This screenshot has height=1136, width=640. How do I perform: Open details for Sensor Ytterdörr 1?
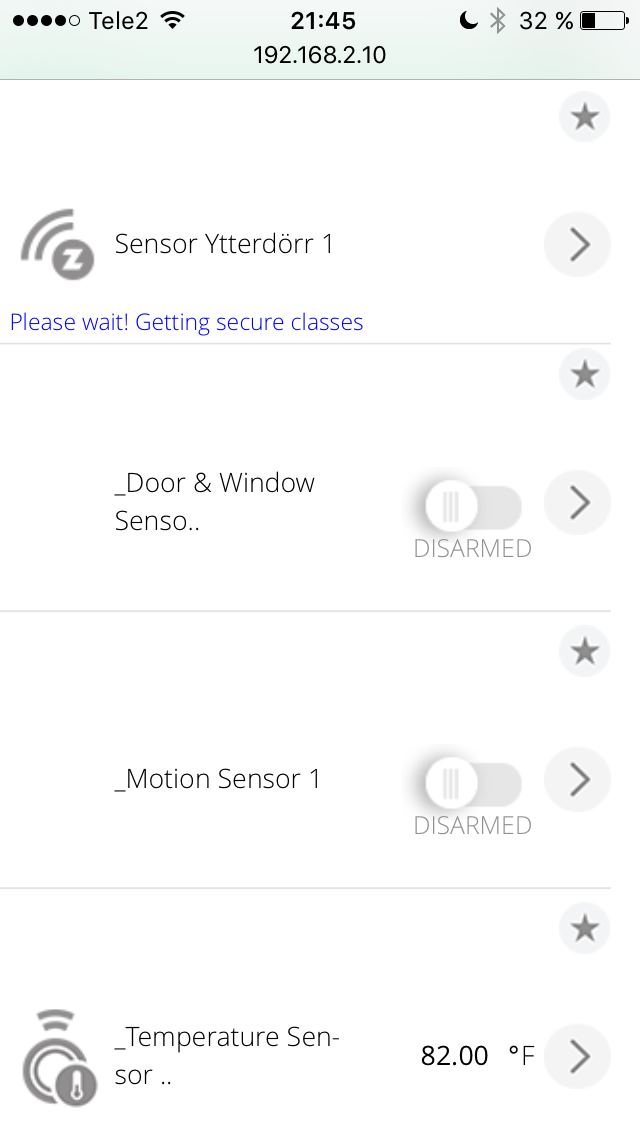coord(578,244)
